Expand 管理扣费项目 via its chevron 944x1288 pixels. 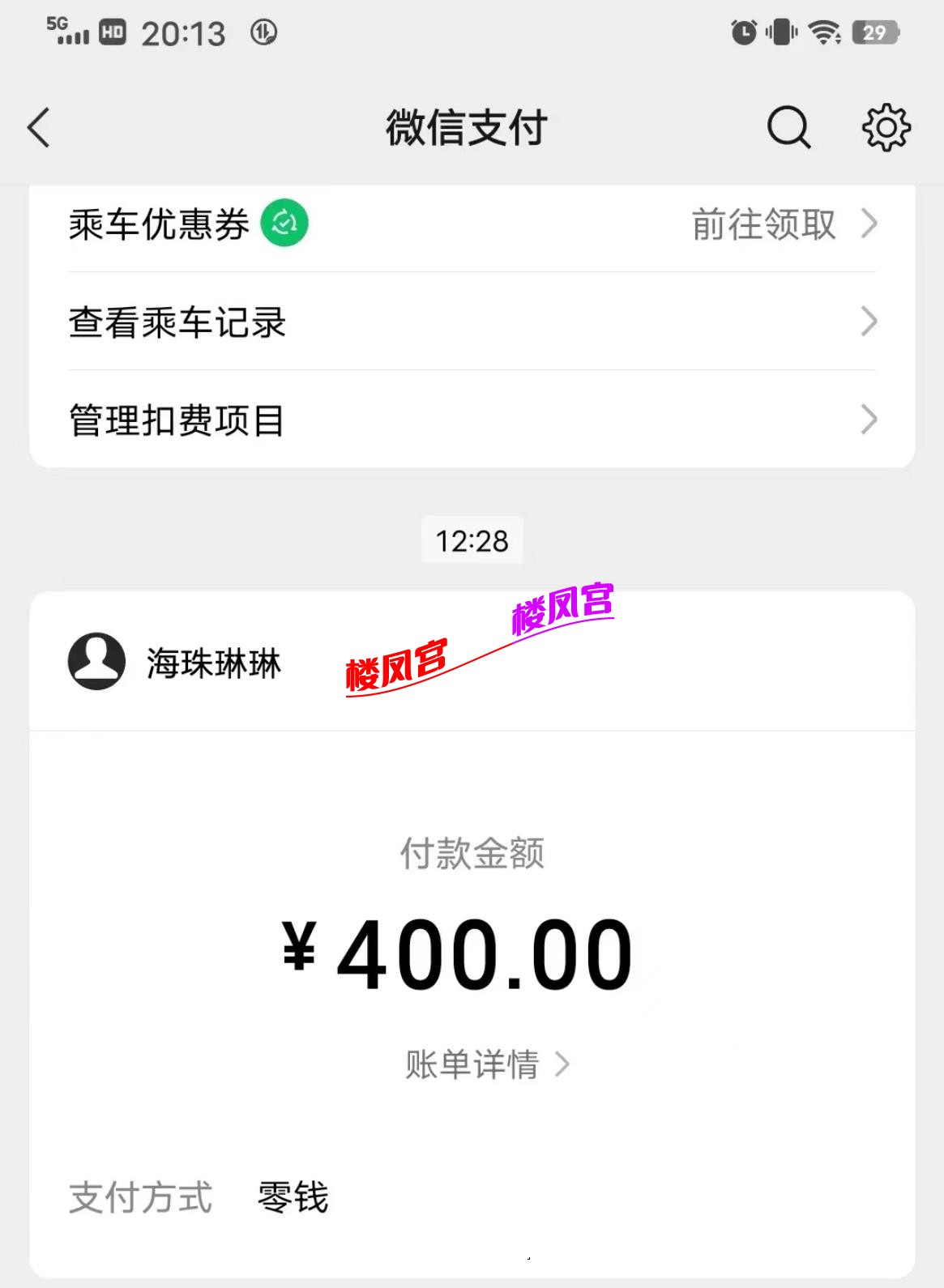pos(869,420)
